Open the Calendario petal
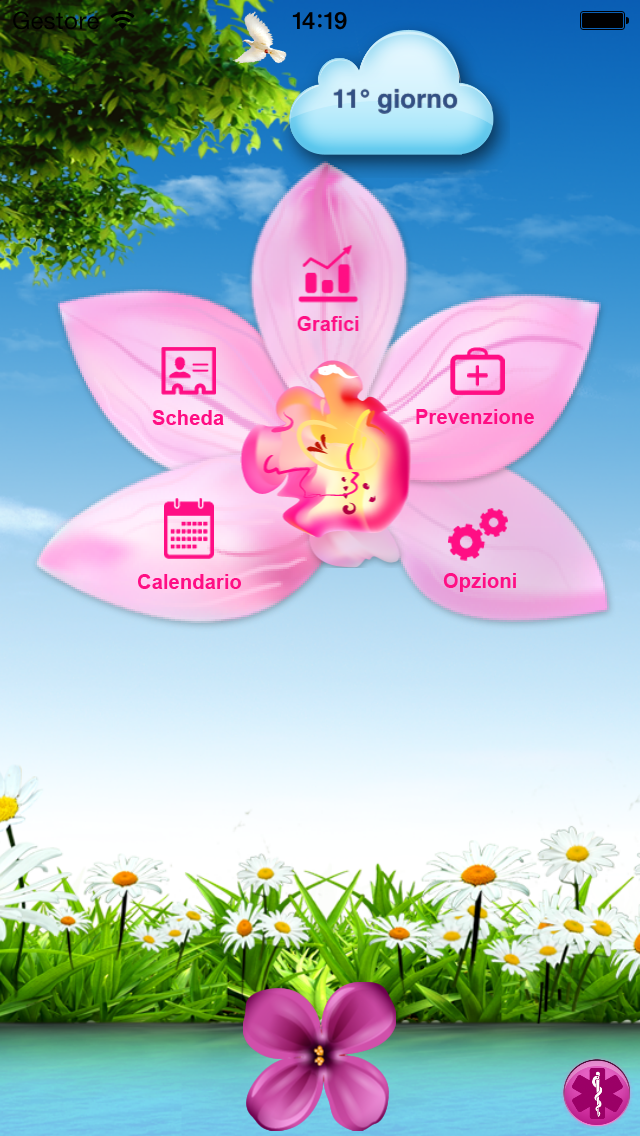The height and width of the screenshot is (1136, 640). point(189,548)
